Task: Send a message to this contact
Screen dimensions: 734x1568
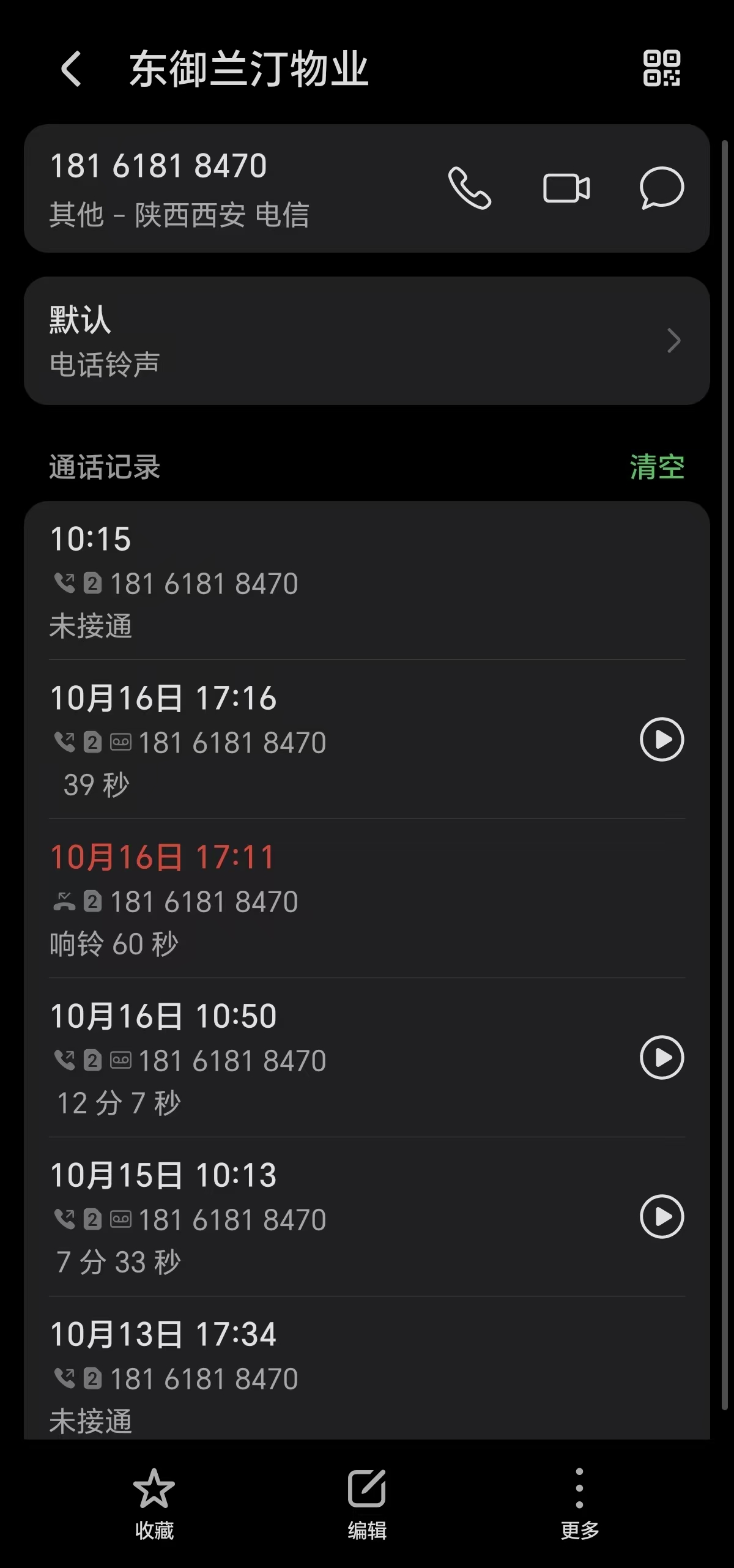Action: tap(661, 188)
